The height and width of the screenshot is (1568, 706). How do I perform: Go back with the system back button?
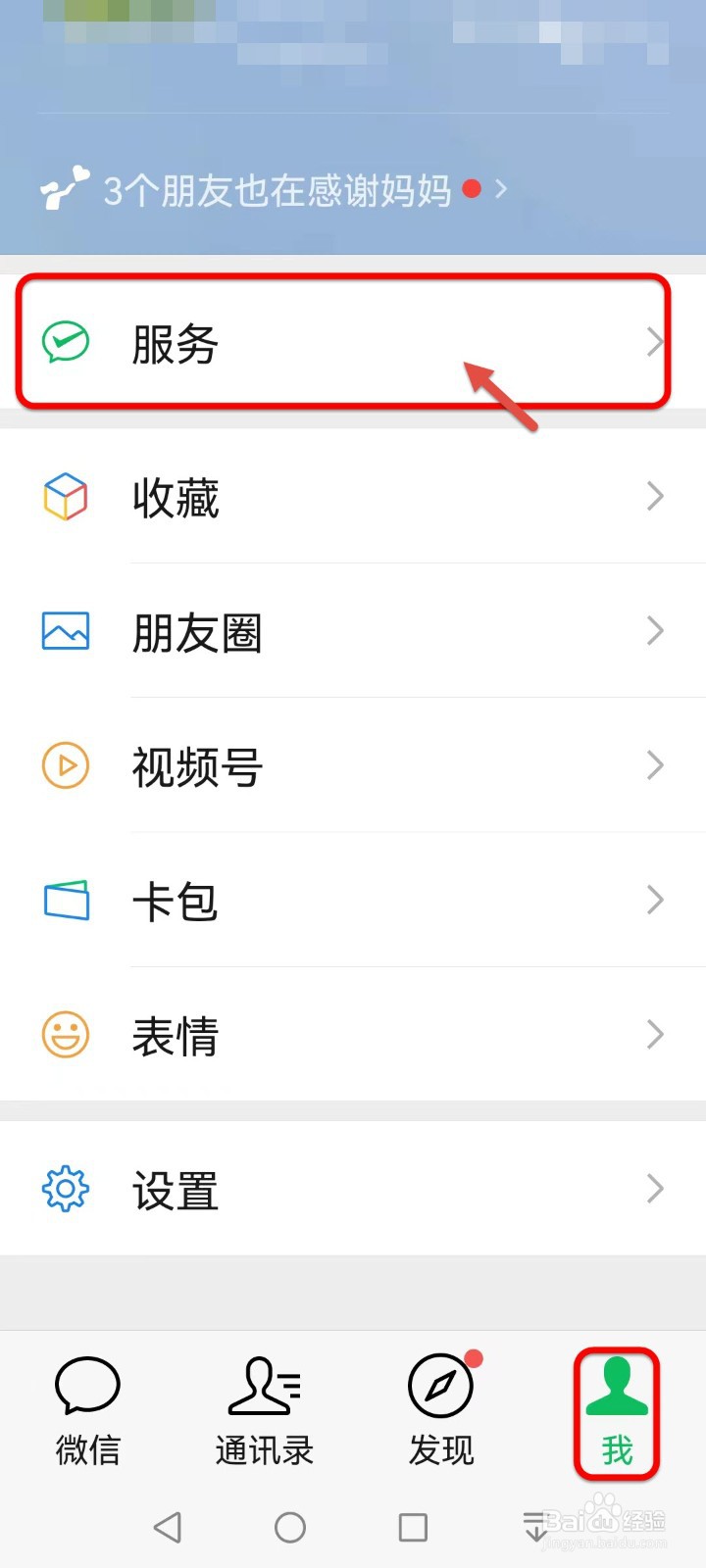168,1527
